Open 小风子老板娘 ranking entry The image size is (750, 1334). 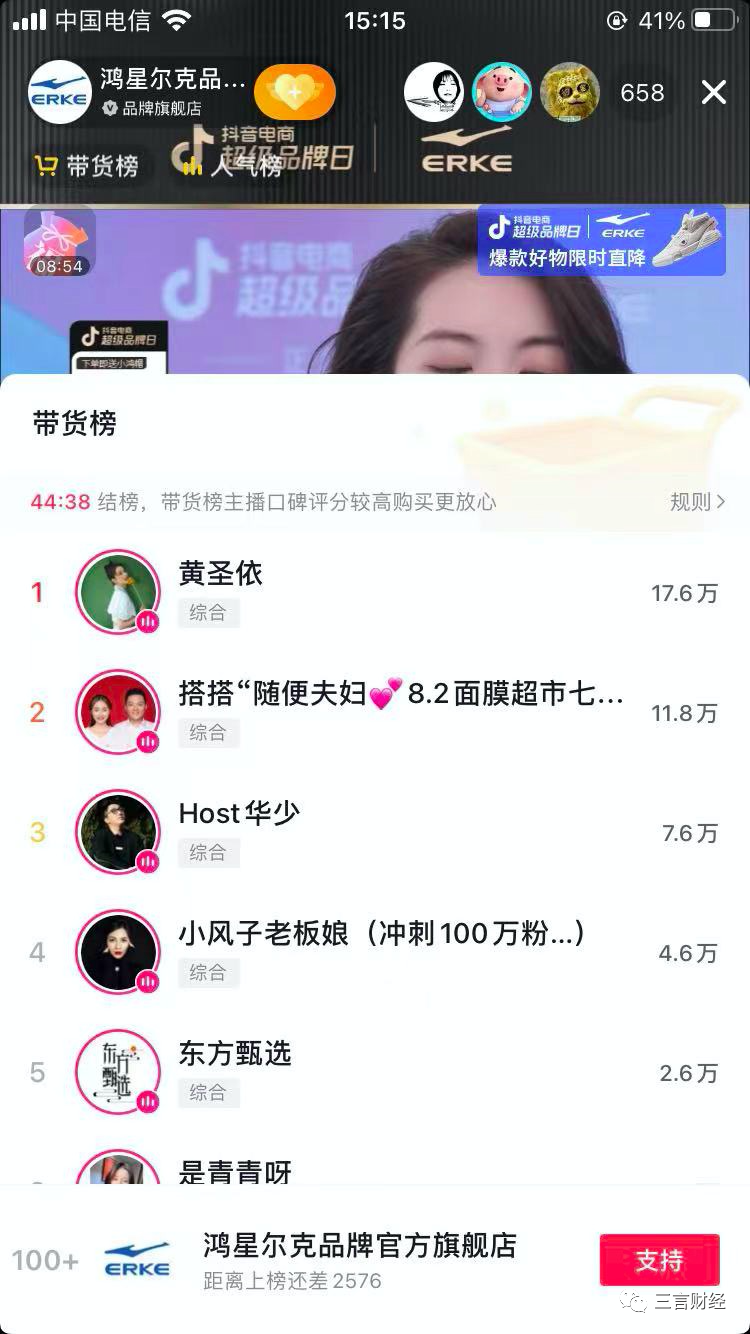point(375,952)
